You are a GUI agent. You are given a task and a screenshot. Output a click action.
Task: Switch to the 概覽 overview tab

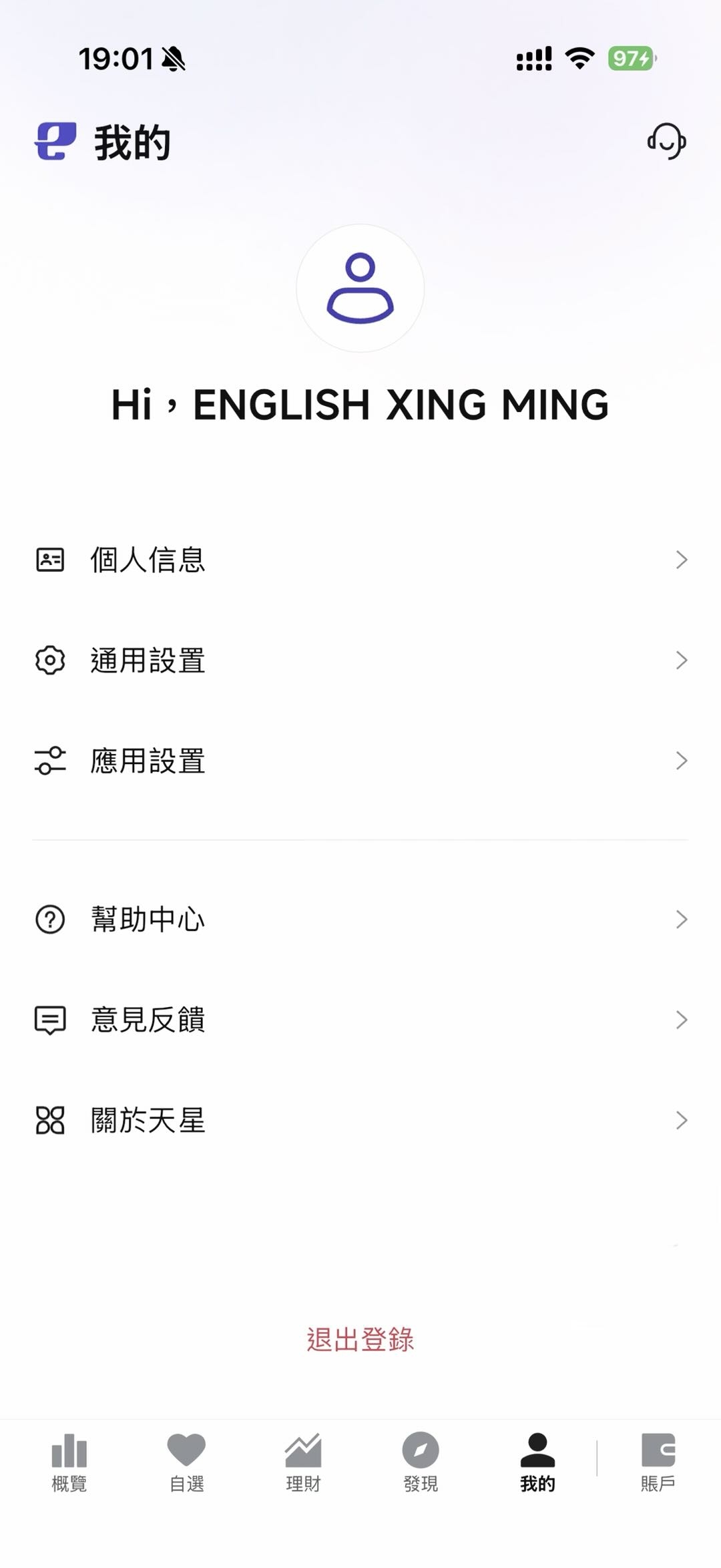(x=69, y=1462)
